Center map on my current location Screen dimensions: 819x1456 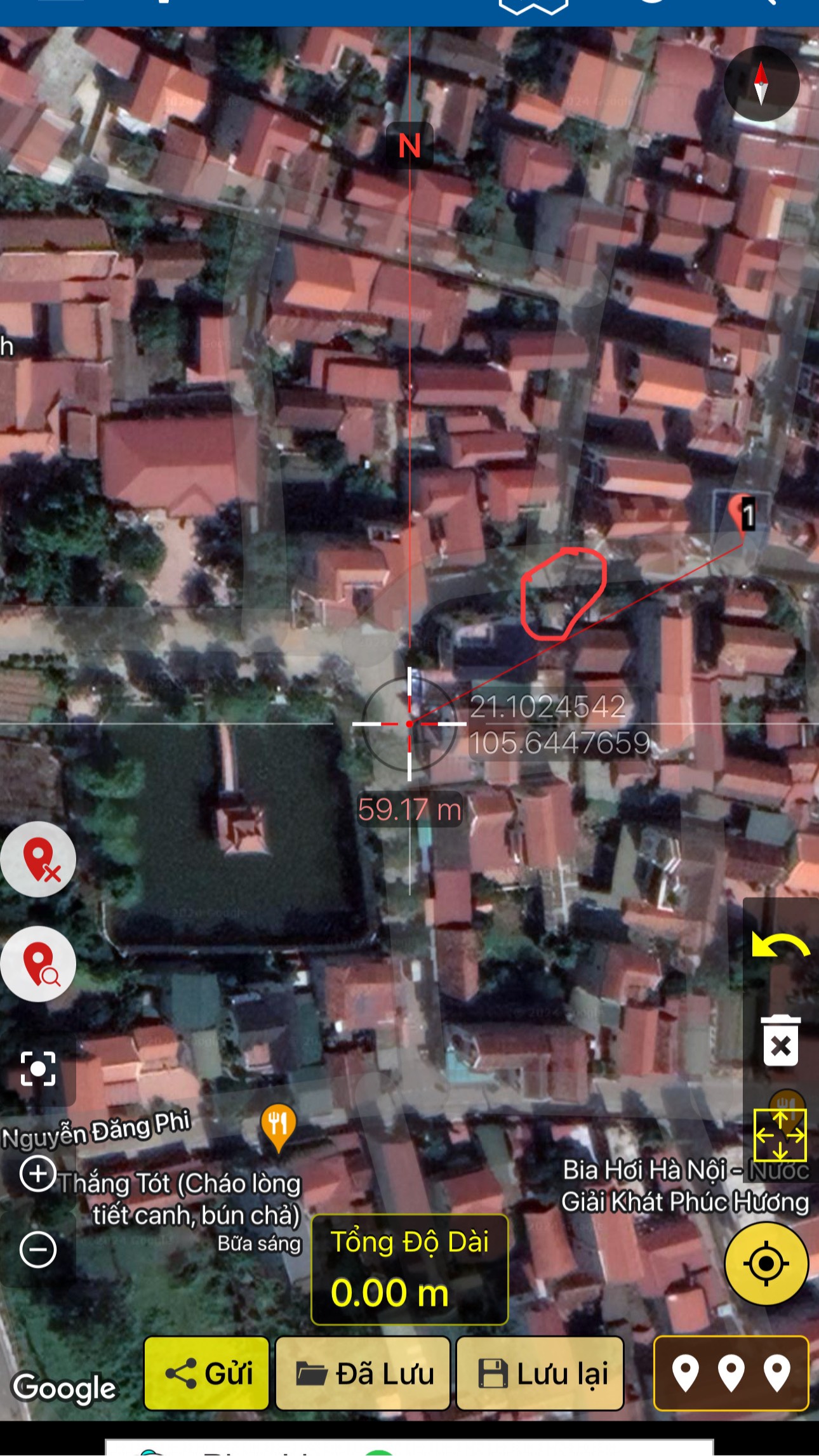766,1263
